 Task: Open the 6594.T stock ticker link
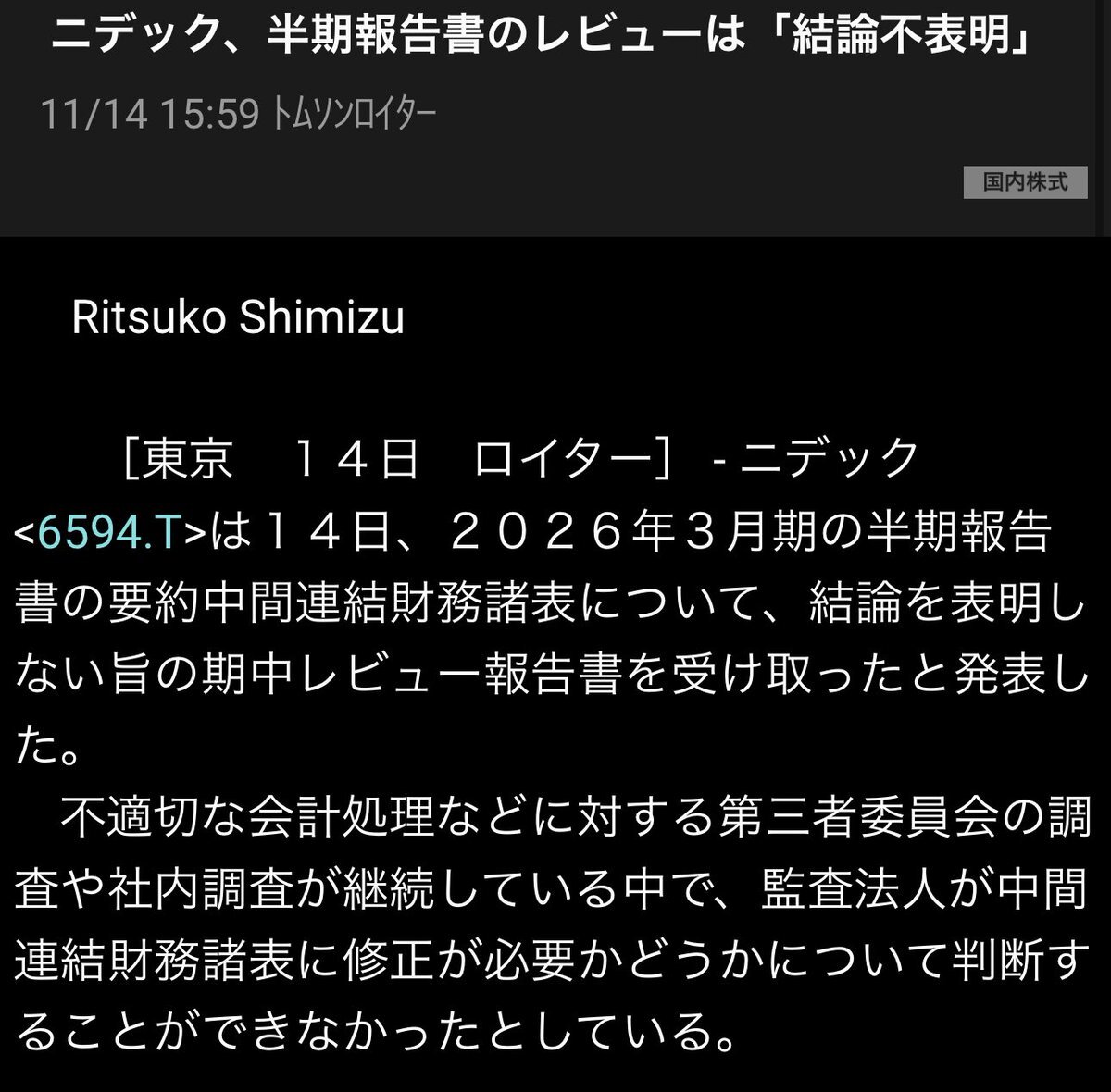coord(109,535)
